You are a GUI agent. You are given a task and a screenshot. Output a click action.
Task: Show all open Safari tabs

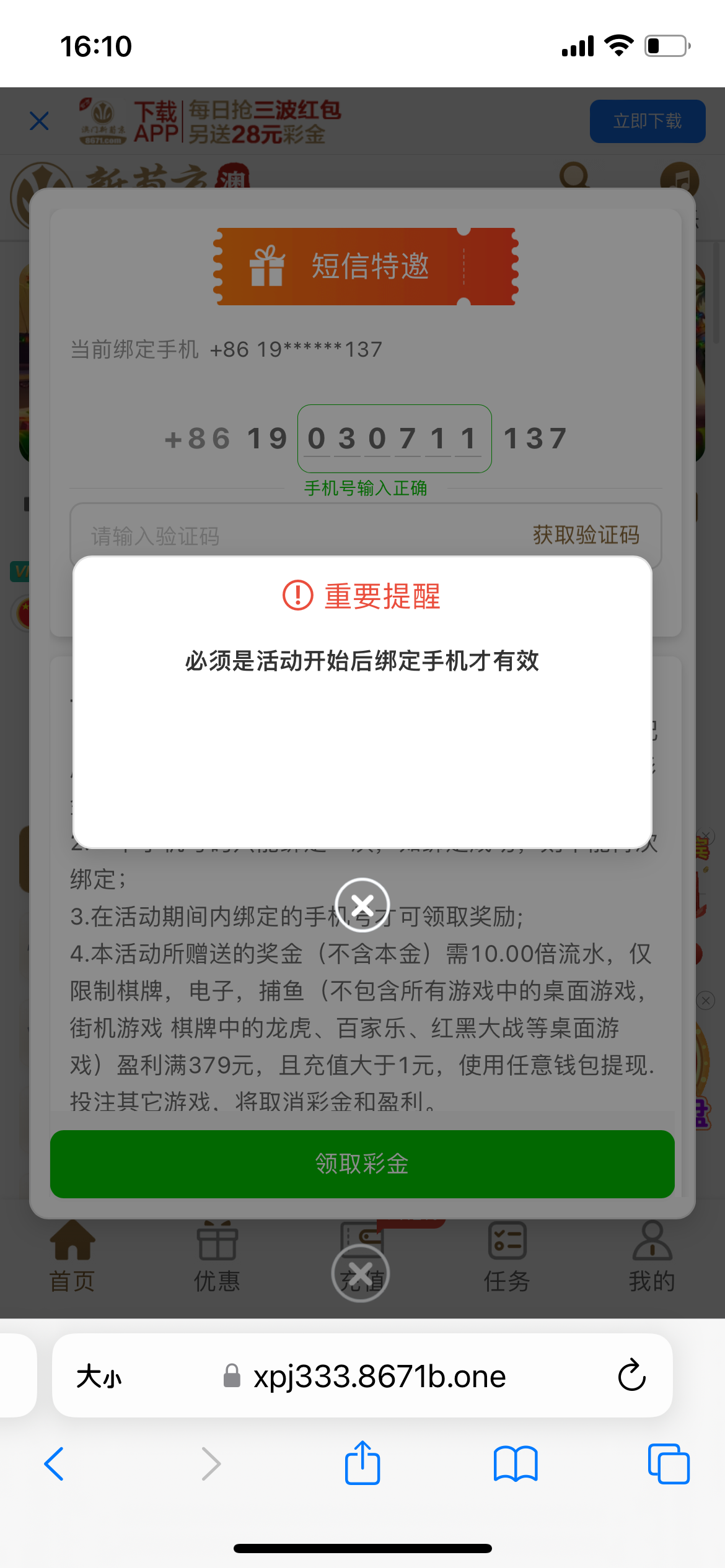pyautogui.click(x=668, y=1463)
